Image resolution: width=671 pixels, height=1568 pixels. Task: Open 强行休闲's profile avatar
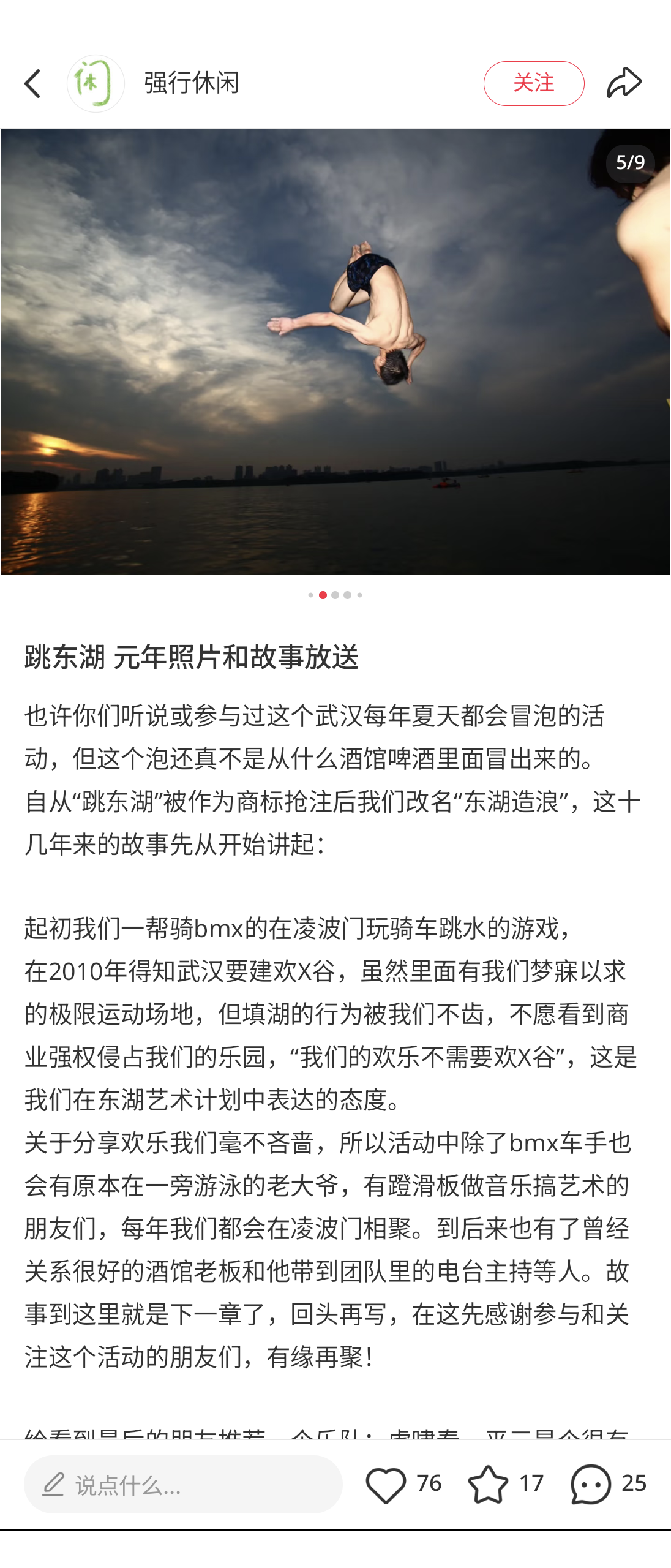pos(96,83)
